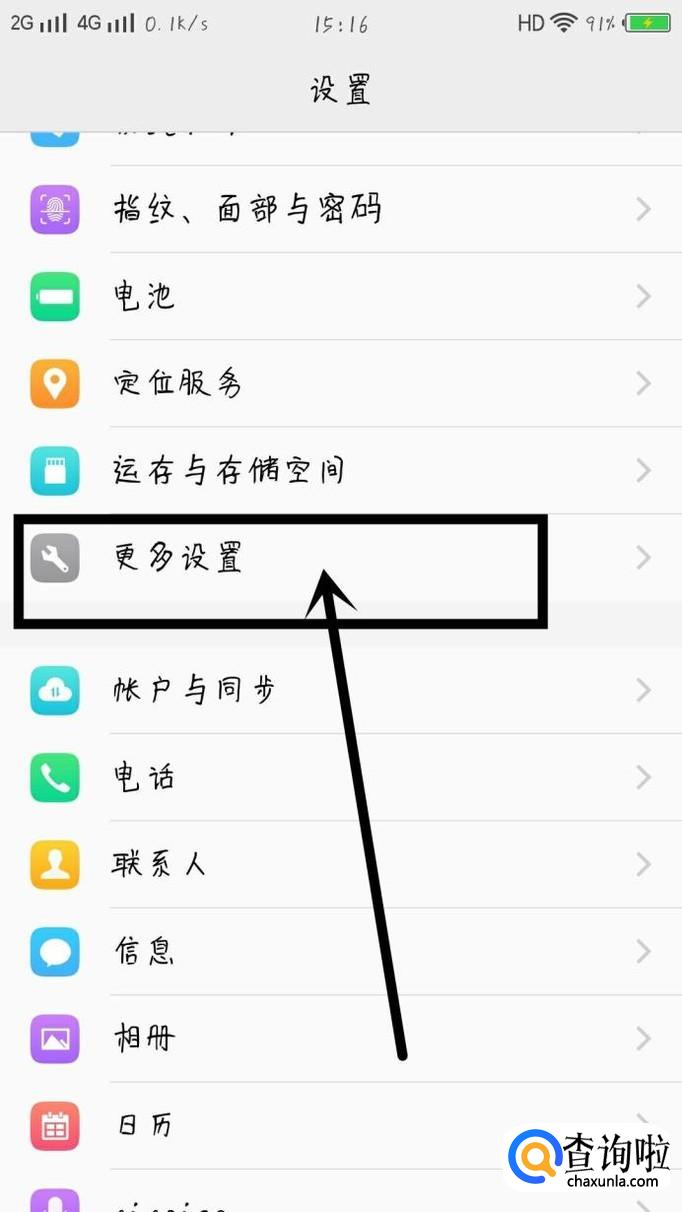682x1212 pixels.
Task: Open the 信息 messages settings
Action: point(145,951)
